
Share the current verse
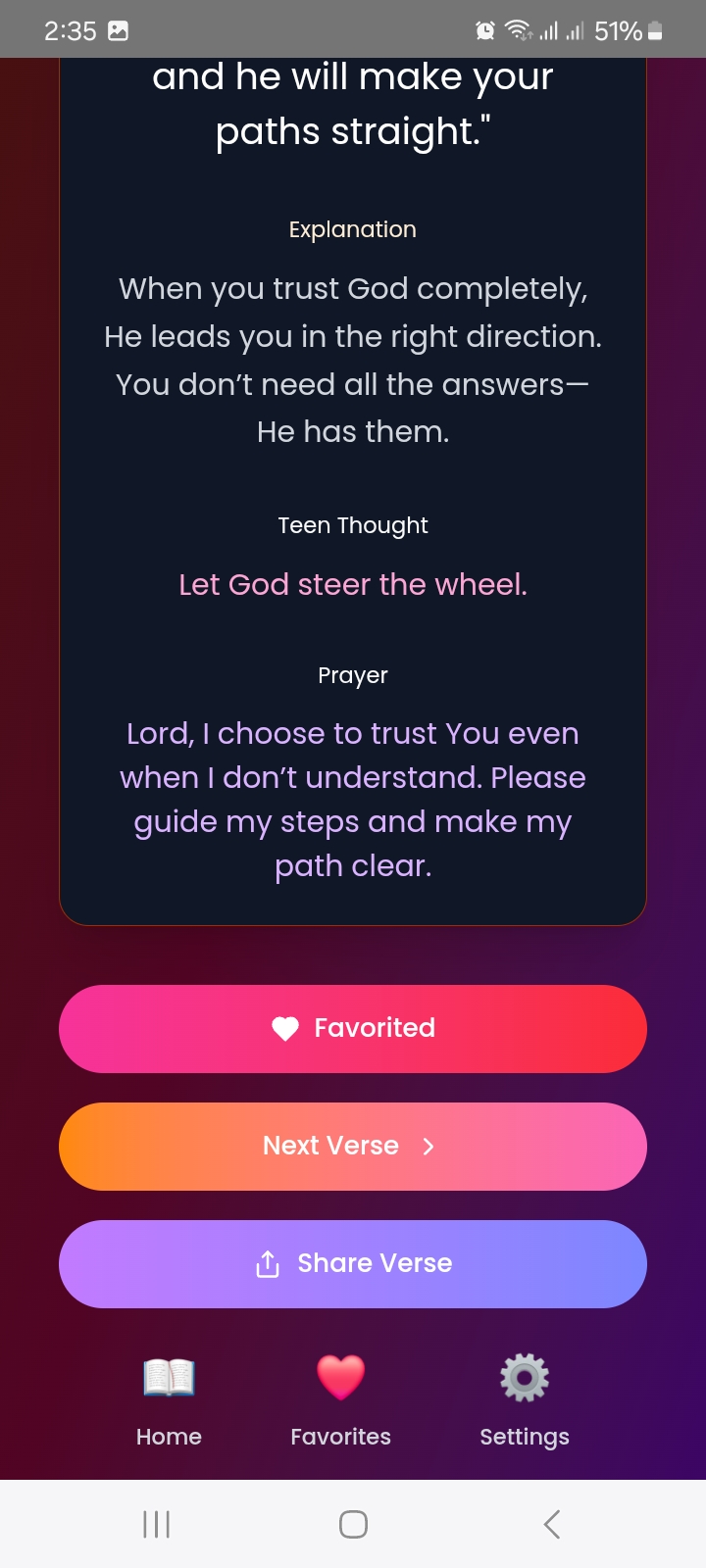pos(353,1264)
